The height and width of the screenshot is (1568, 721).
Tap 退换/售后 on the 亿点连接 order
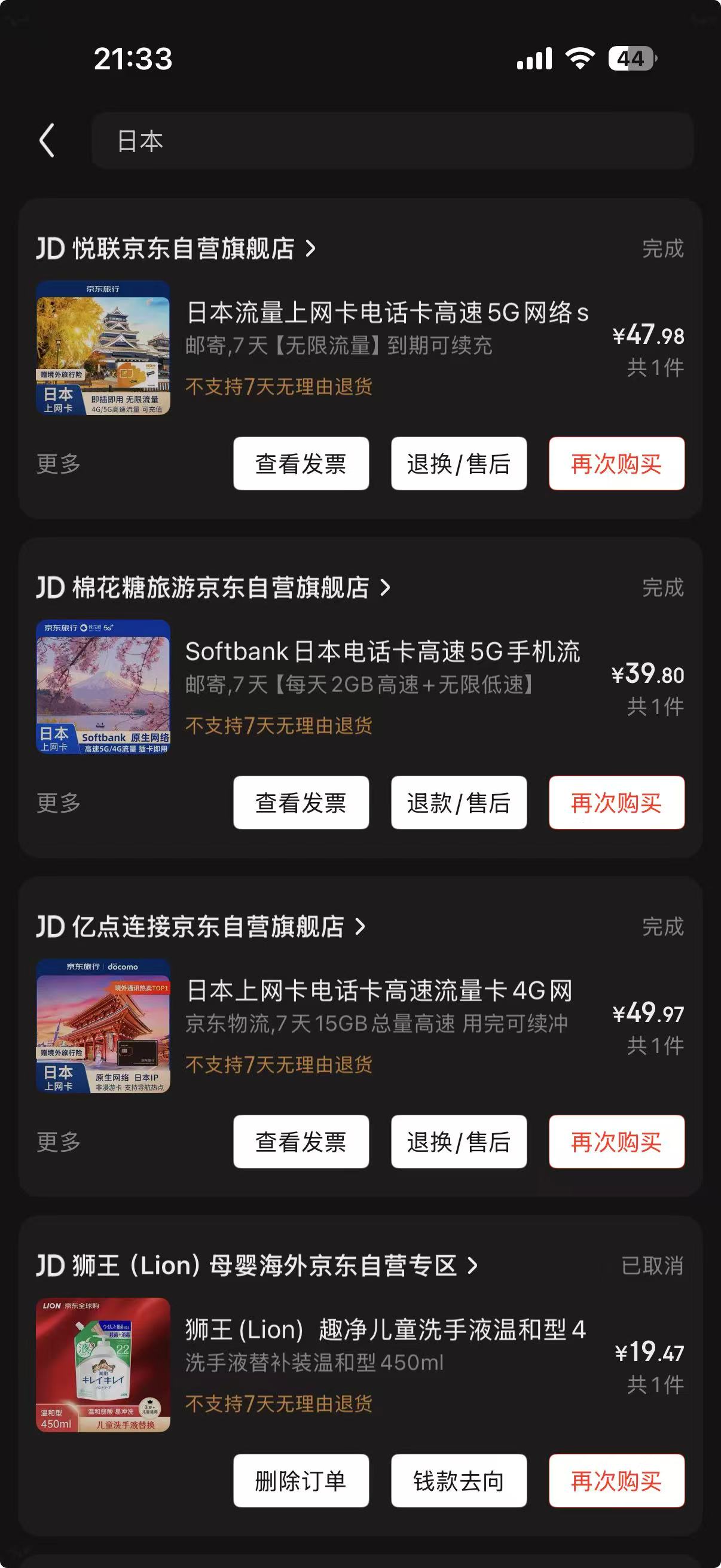click(459, 1141)
